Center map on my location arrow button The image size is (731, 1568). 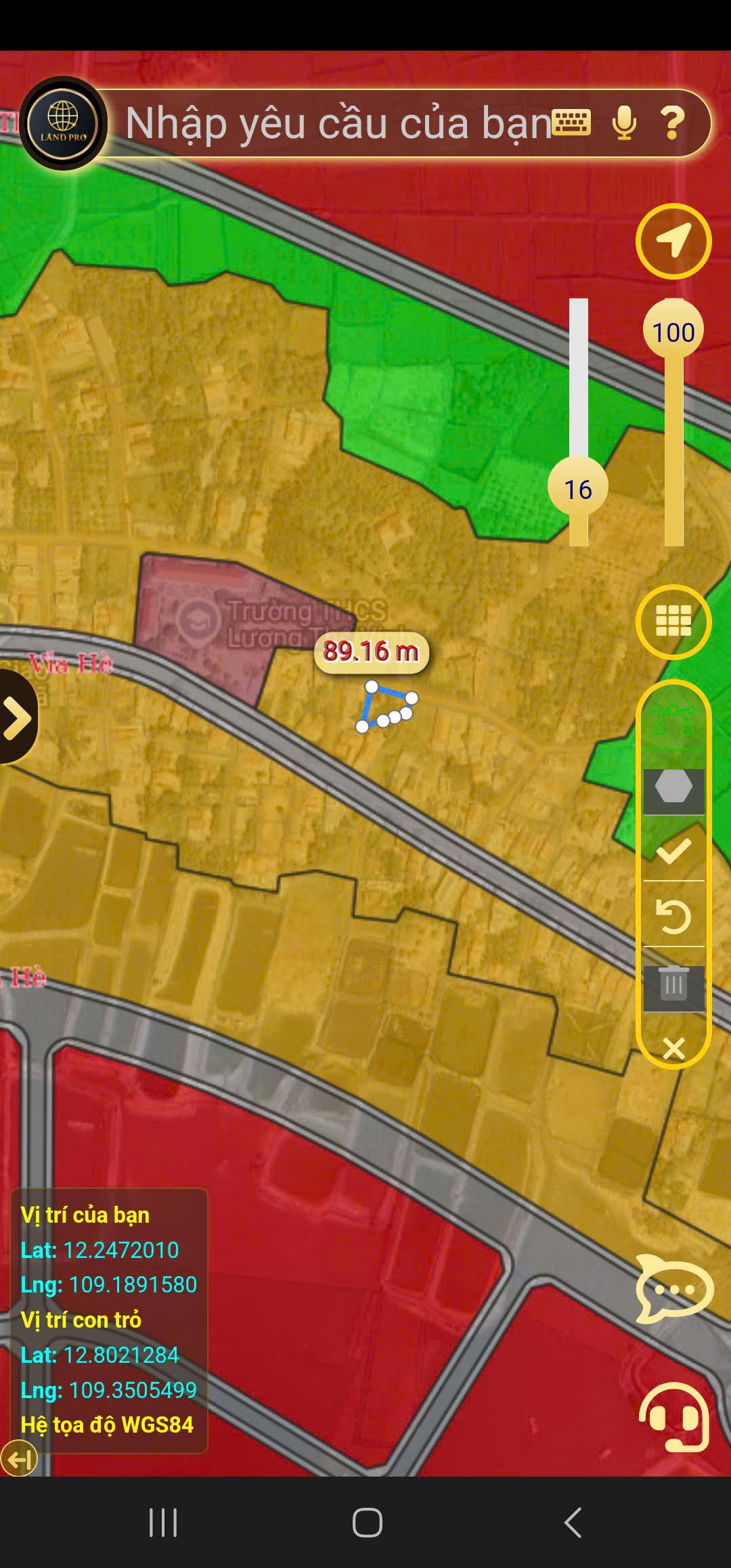[x=673, y=241]
